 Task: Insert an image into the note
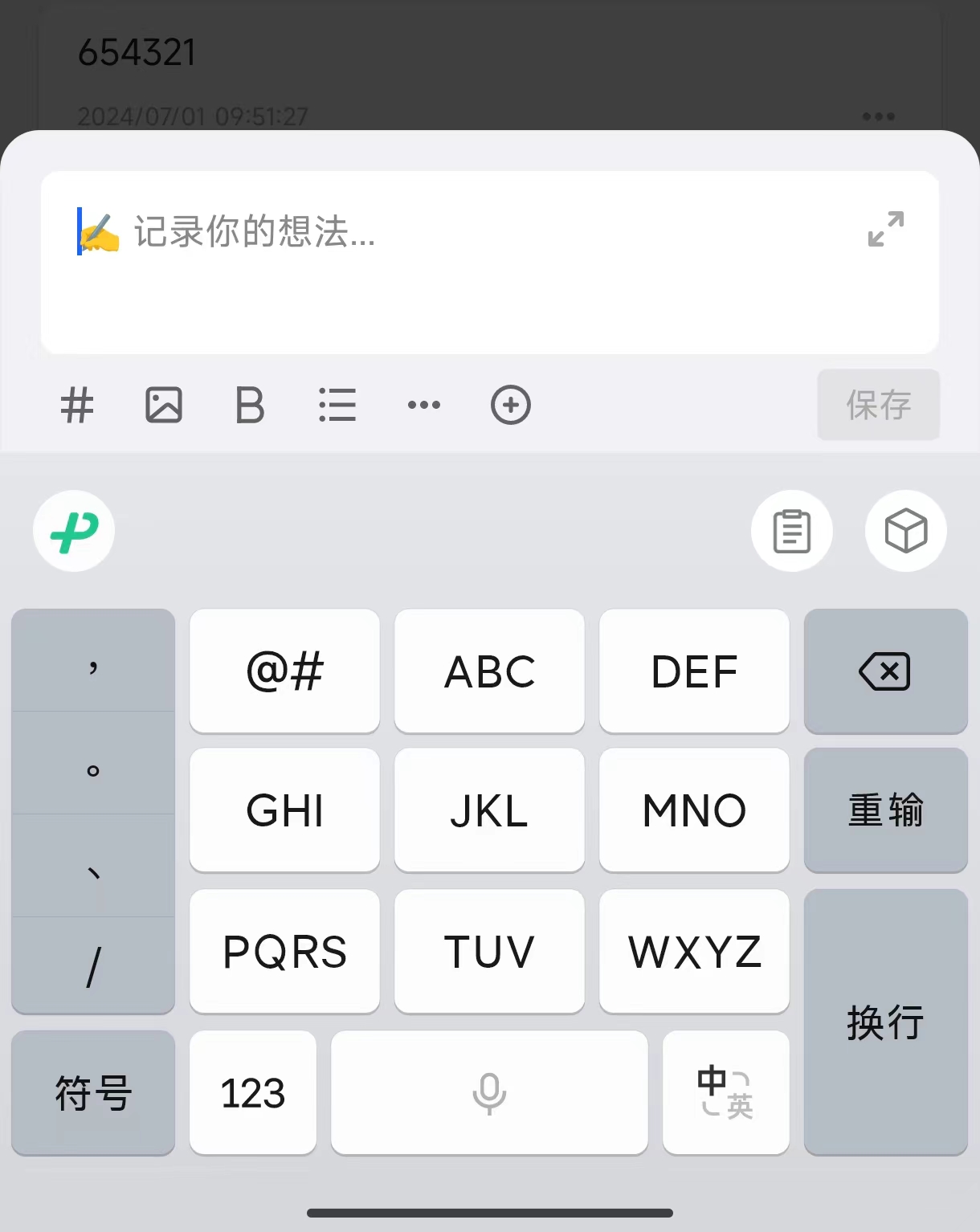point(164,405)
